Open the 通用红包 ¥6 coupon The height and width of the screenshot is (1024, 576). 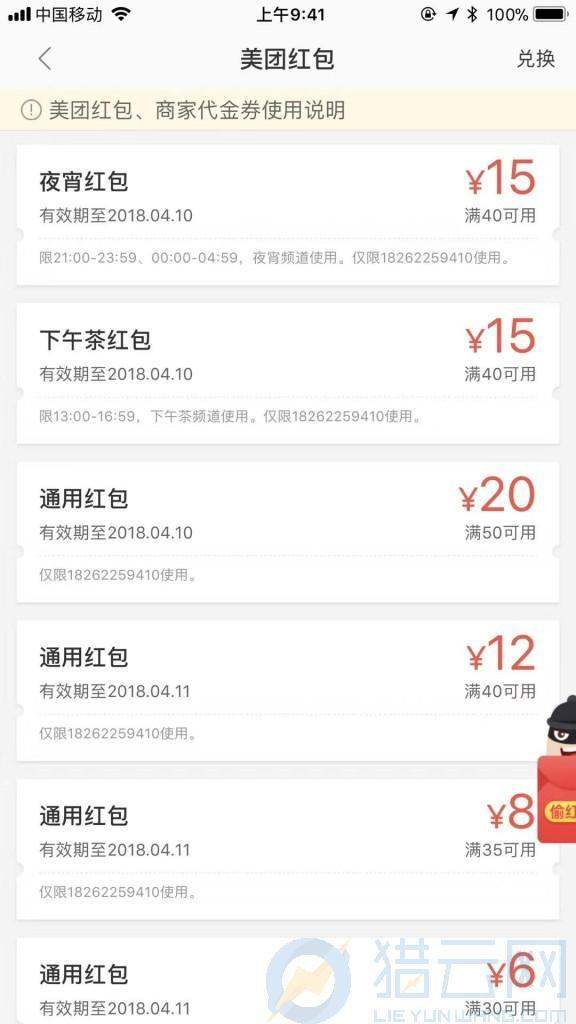point(288,981)
